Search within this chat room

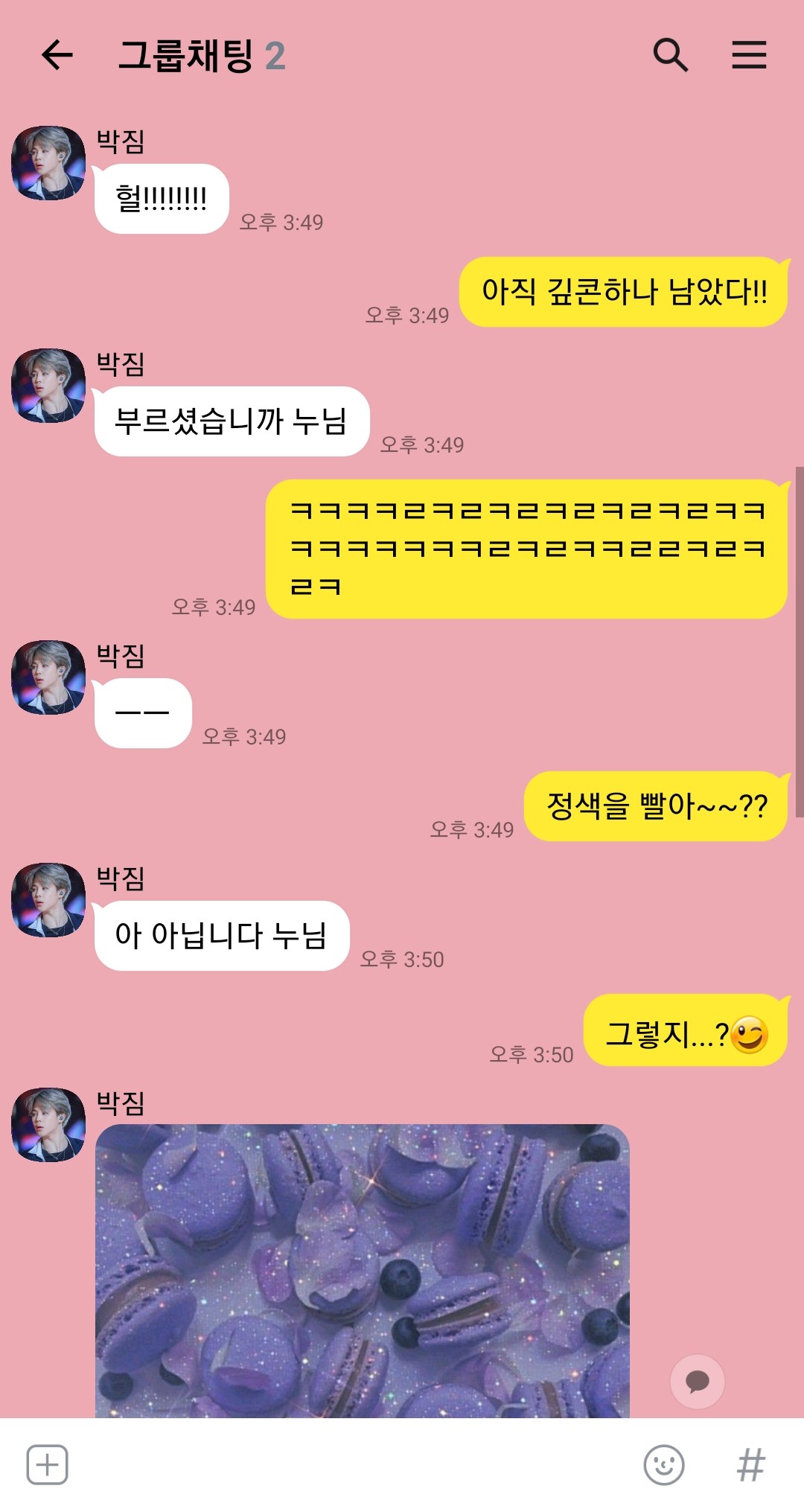pos(670,55)
